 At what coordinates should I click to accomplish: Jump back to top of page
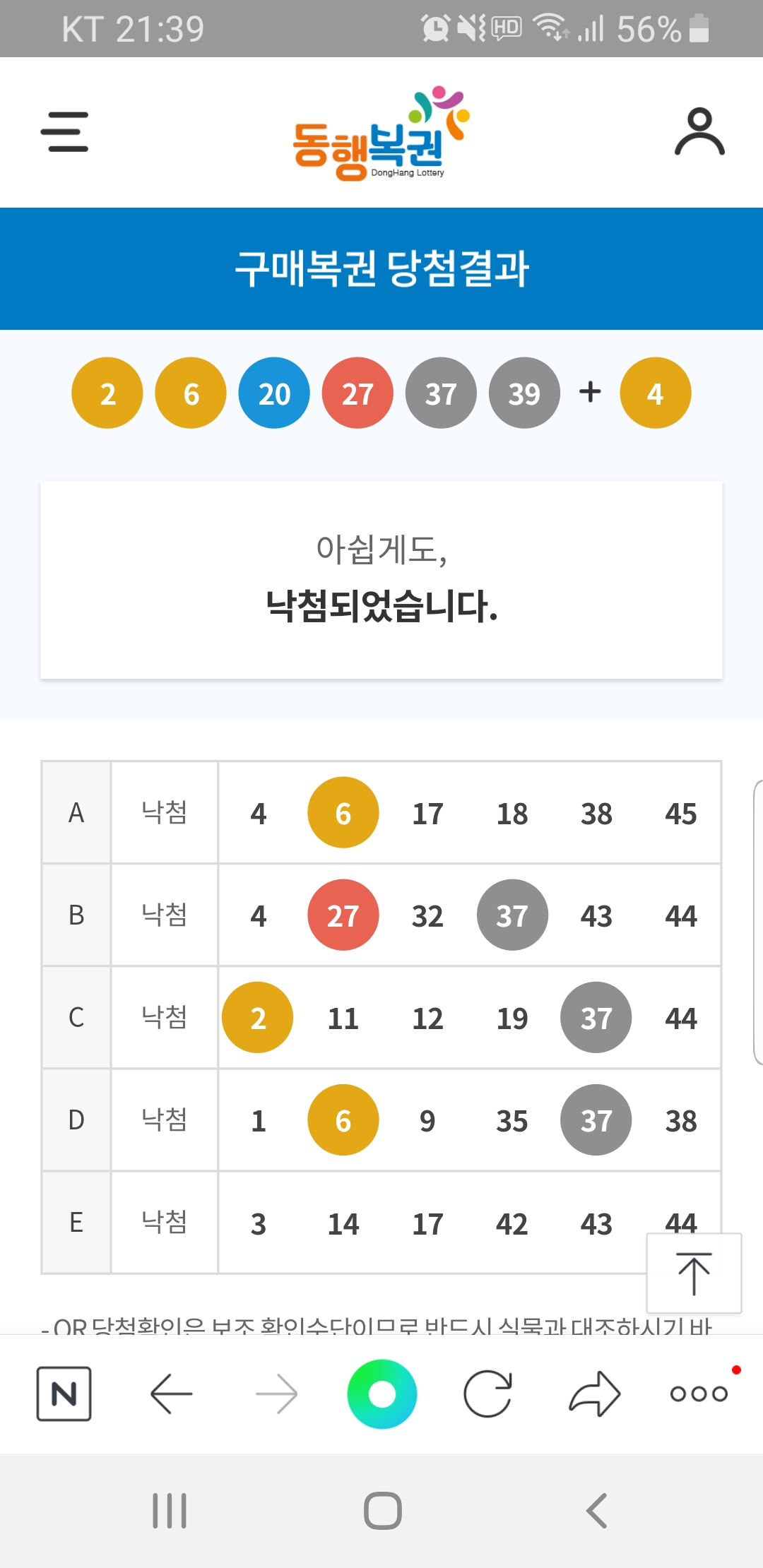point(694,1273)
